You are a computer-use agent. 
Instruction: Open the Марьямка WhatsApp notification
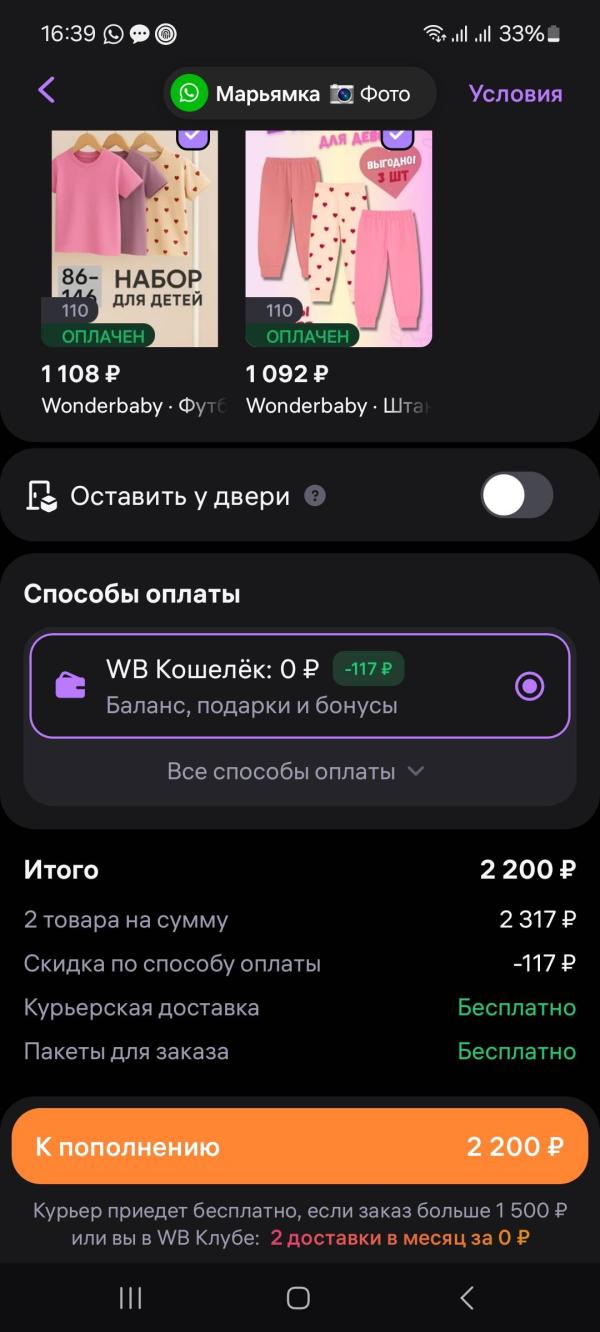pyautogui.click(x=300, y=94)
